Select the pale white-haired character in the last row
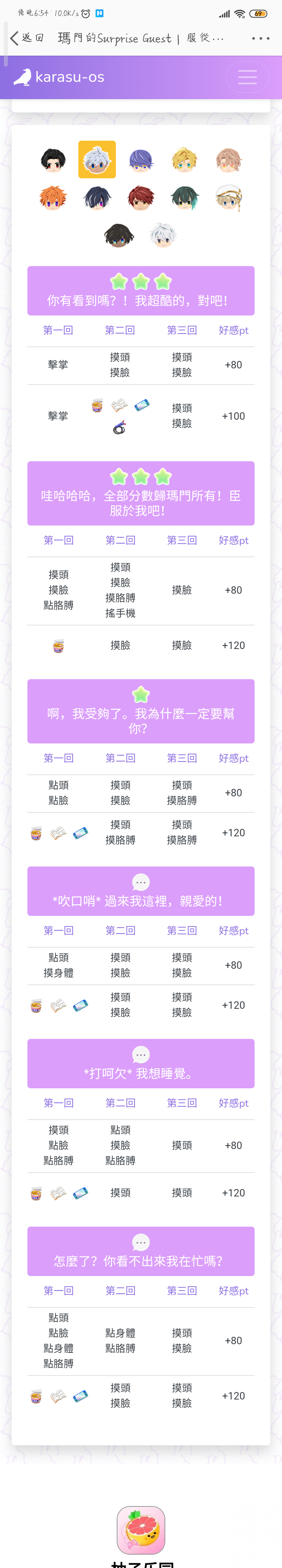Viewport: 282px width, 1568px height. point(163,236)
